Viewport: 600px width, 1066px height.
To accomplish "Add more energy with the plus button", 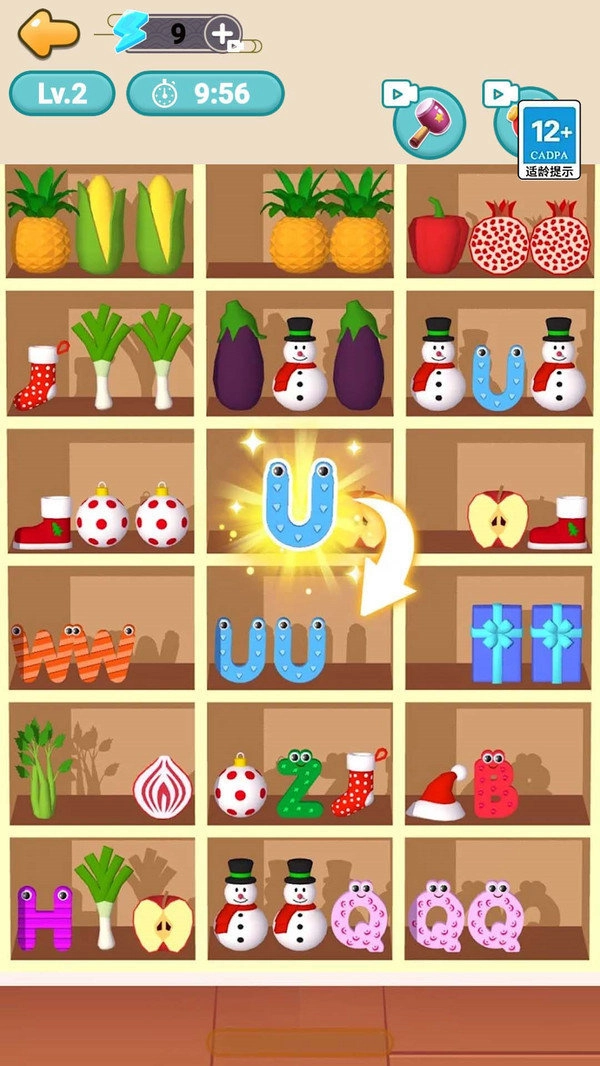I will (222, 34).
